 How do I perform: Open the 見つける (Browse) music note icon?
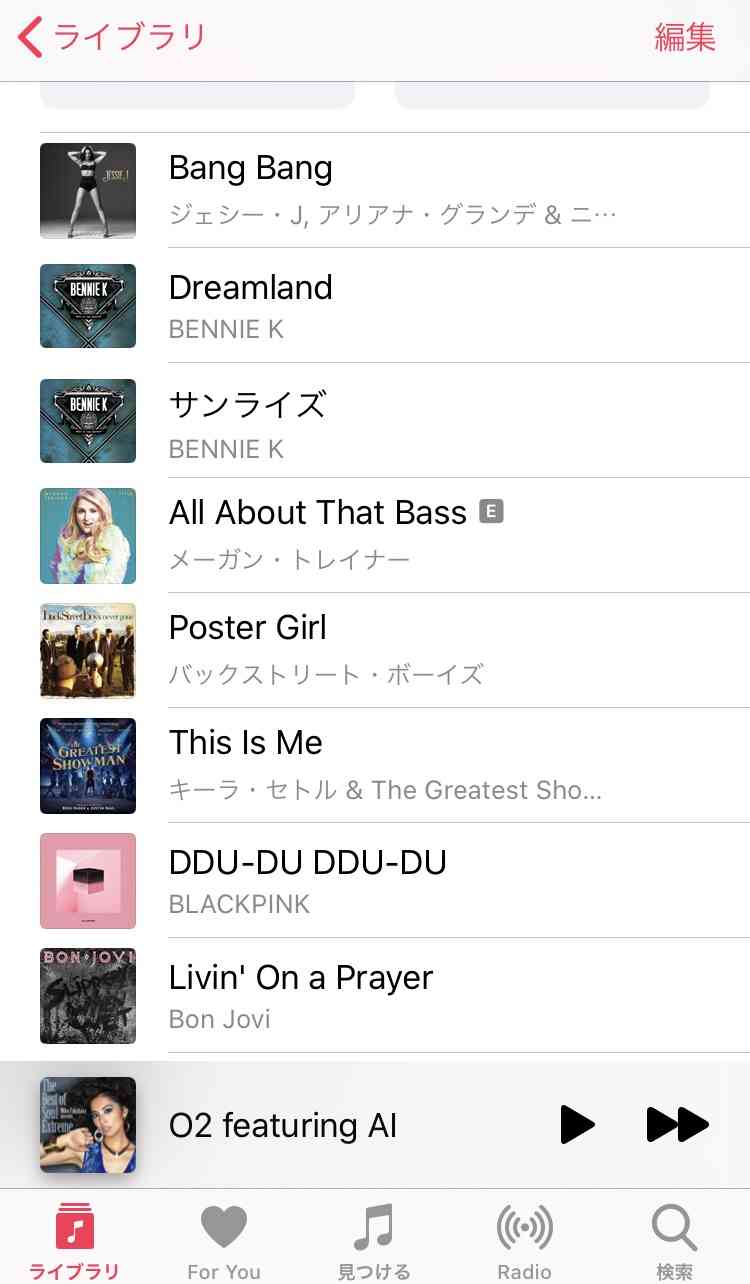(374, 1225)
